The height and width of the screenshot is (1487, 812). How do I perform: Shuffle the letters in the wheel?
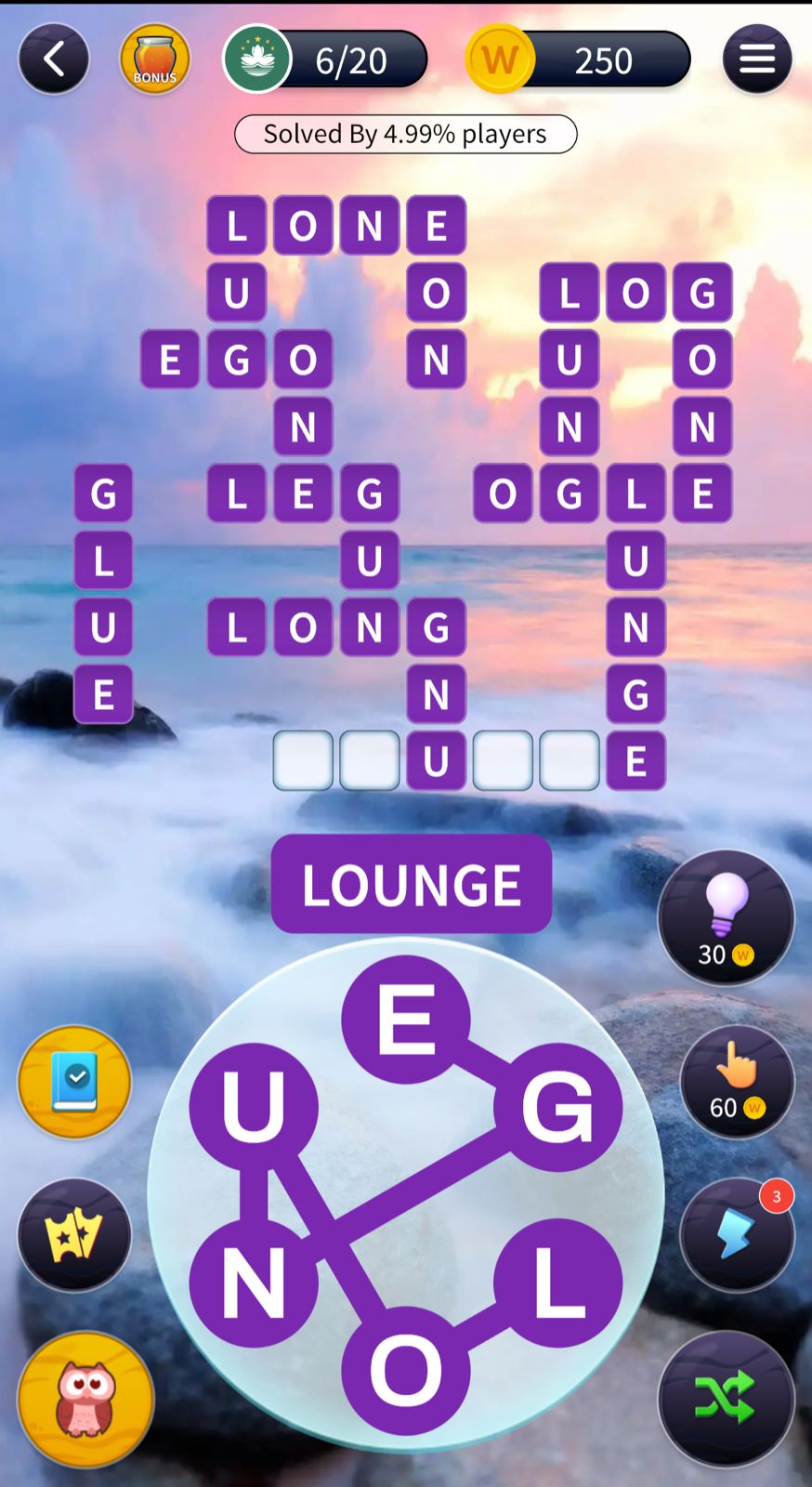click(726, 1398)
